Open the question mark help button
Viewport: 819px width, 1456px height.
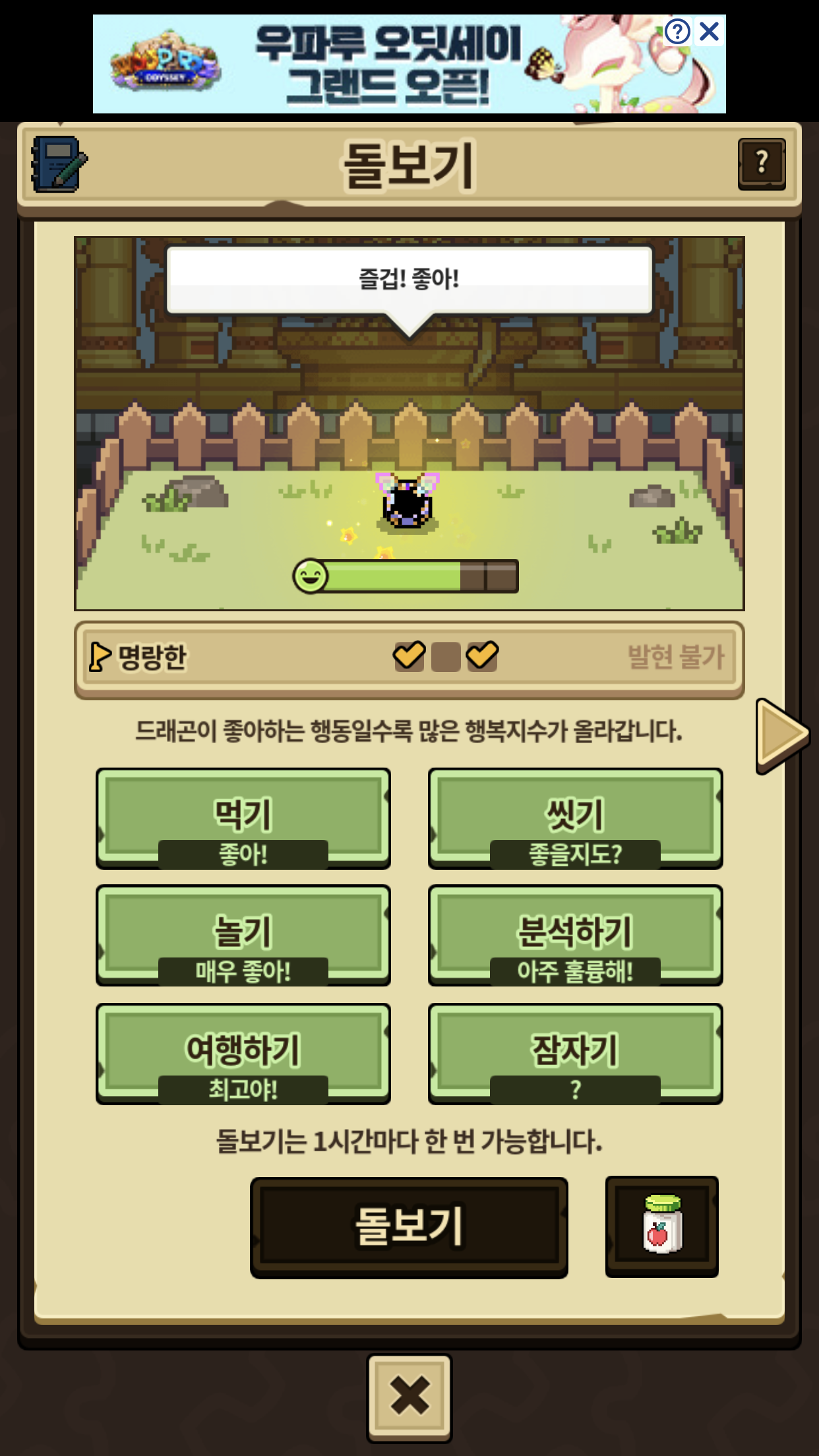pos(761,164)
